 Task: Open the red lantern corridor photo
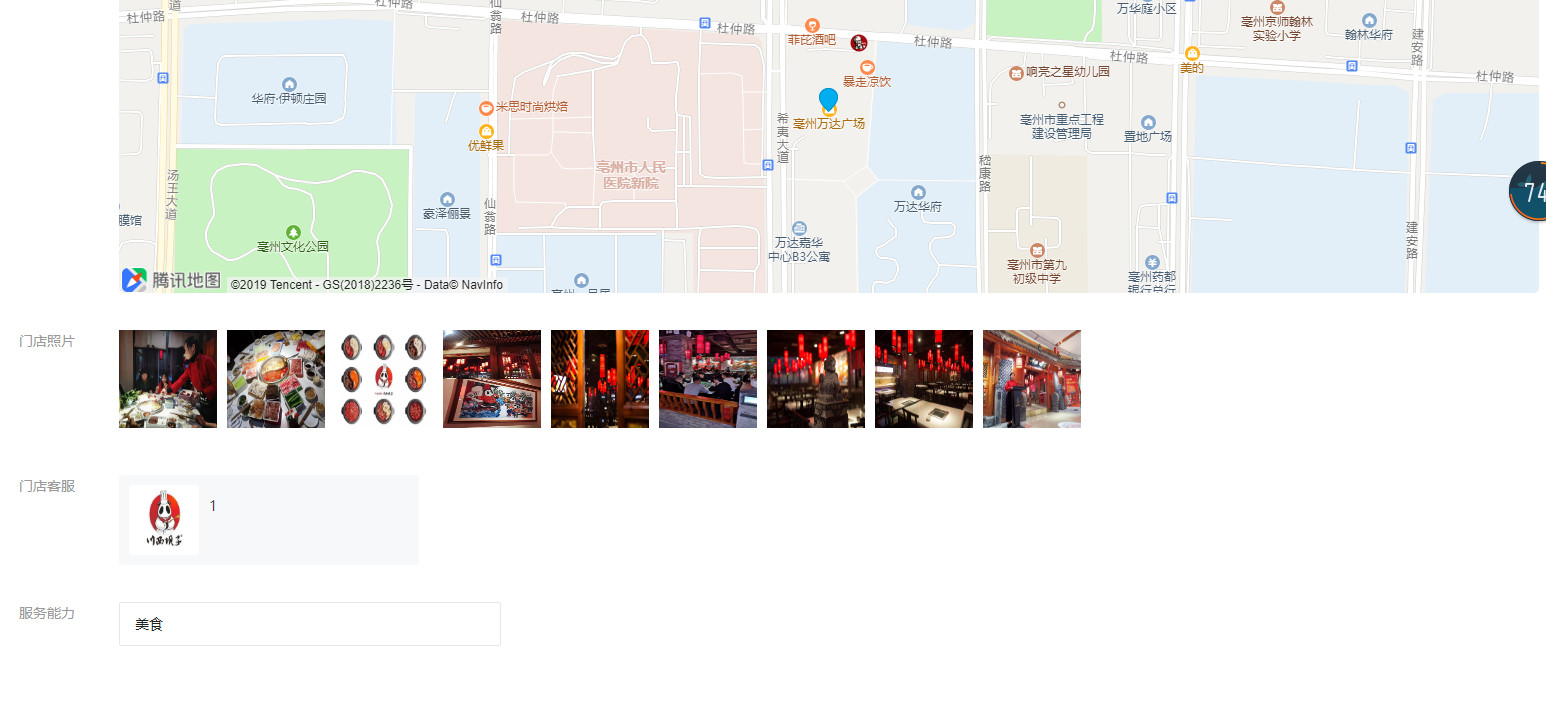600,379
